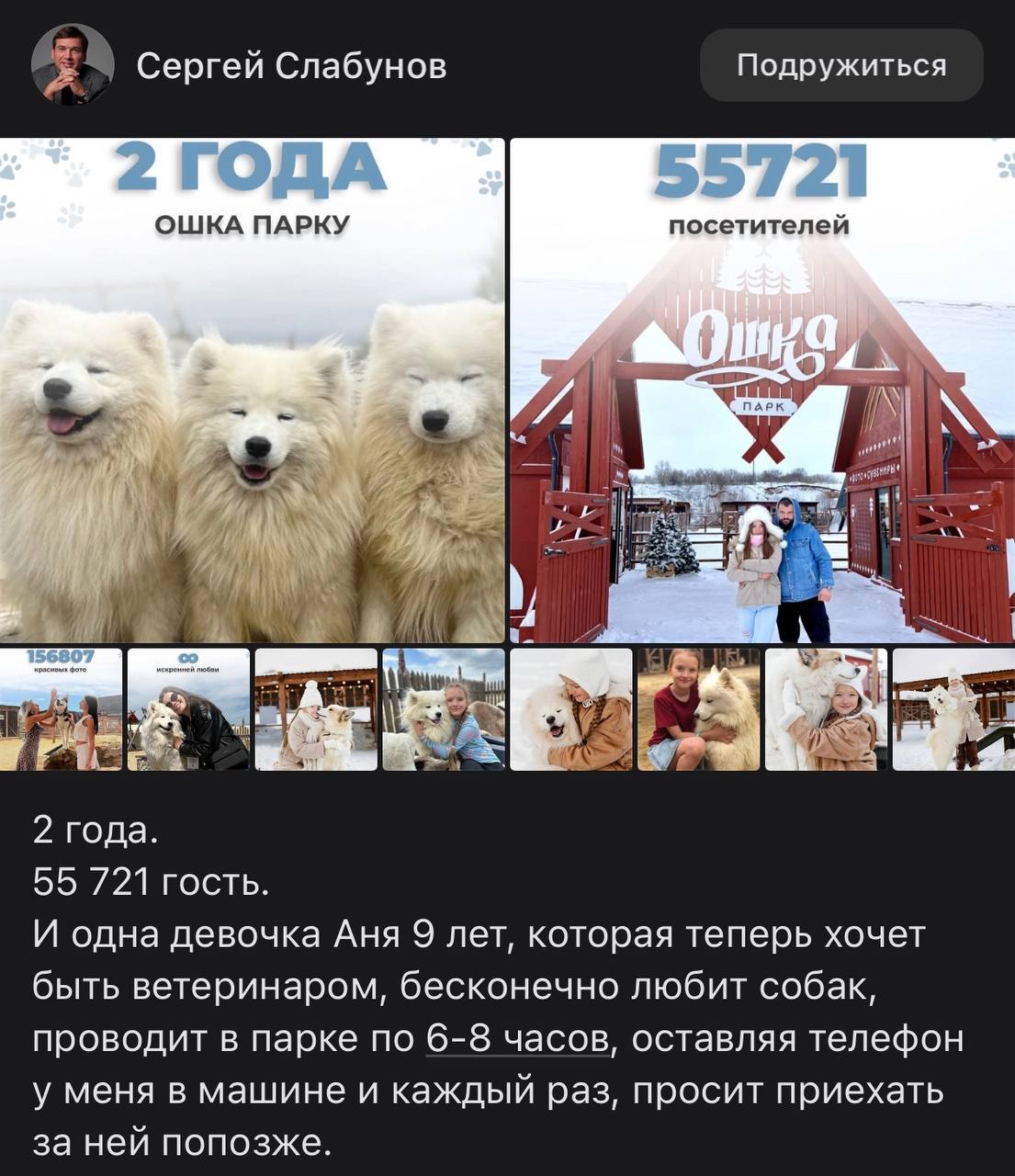This screenshot has height=1176, width=1015.
Task: Open the underlined 6-8 часов link
Action: (x=517, y=1039)
